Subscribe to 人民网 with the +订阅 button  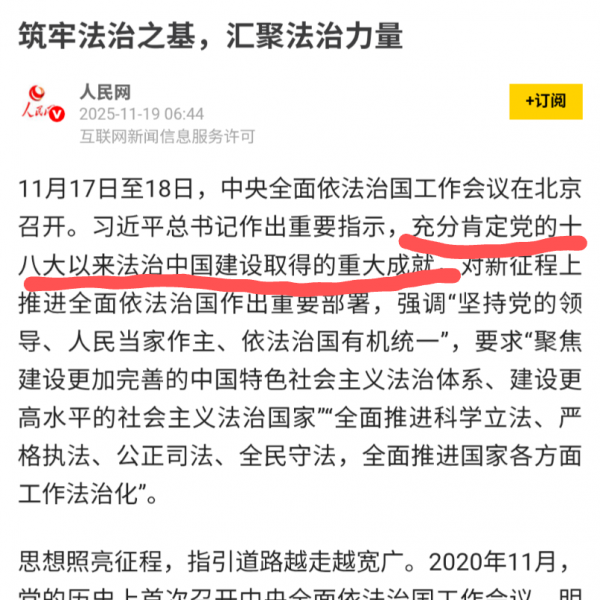pos(544,100)
